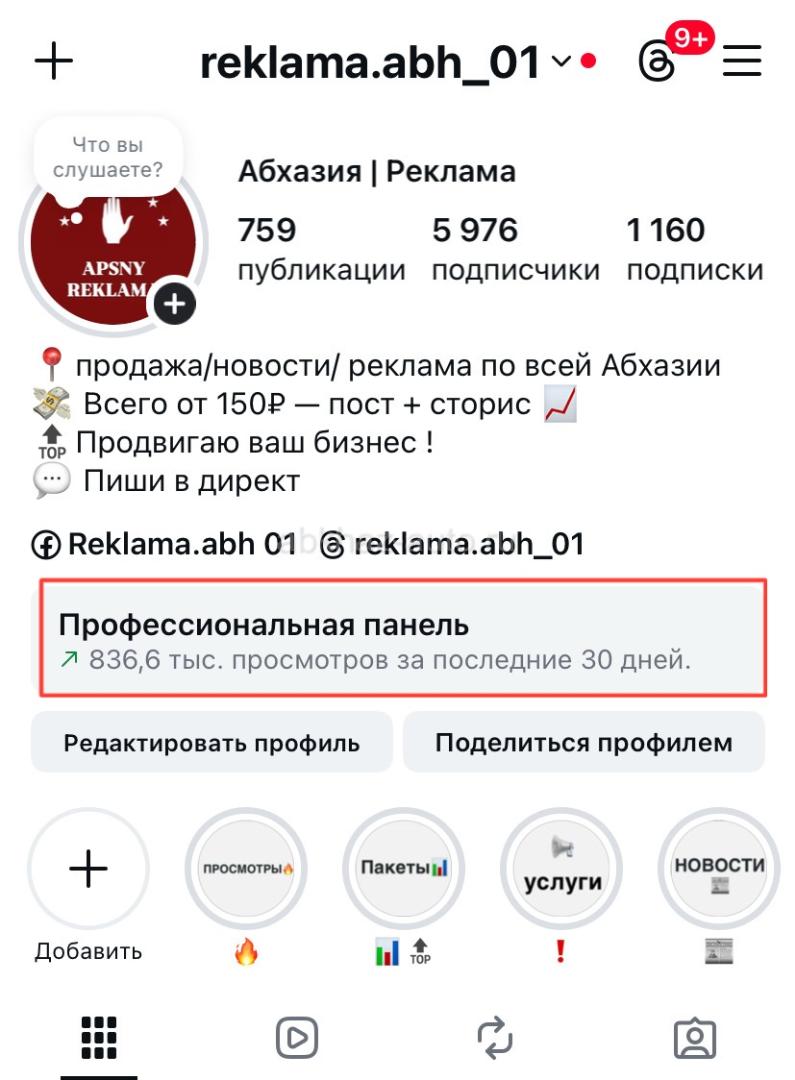
Task: Open the Threads link reklama.abh_01
Action: [x=455, y=545]
